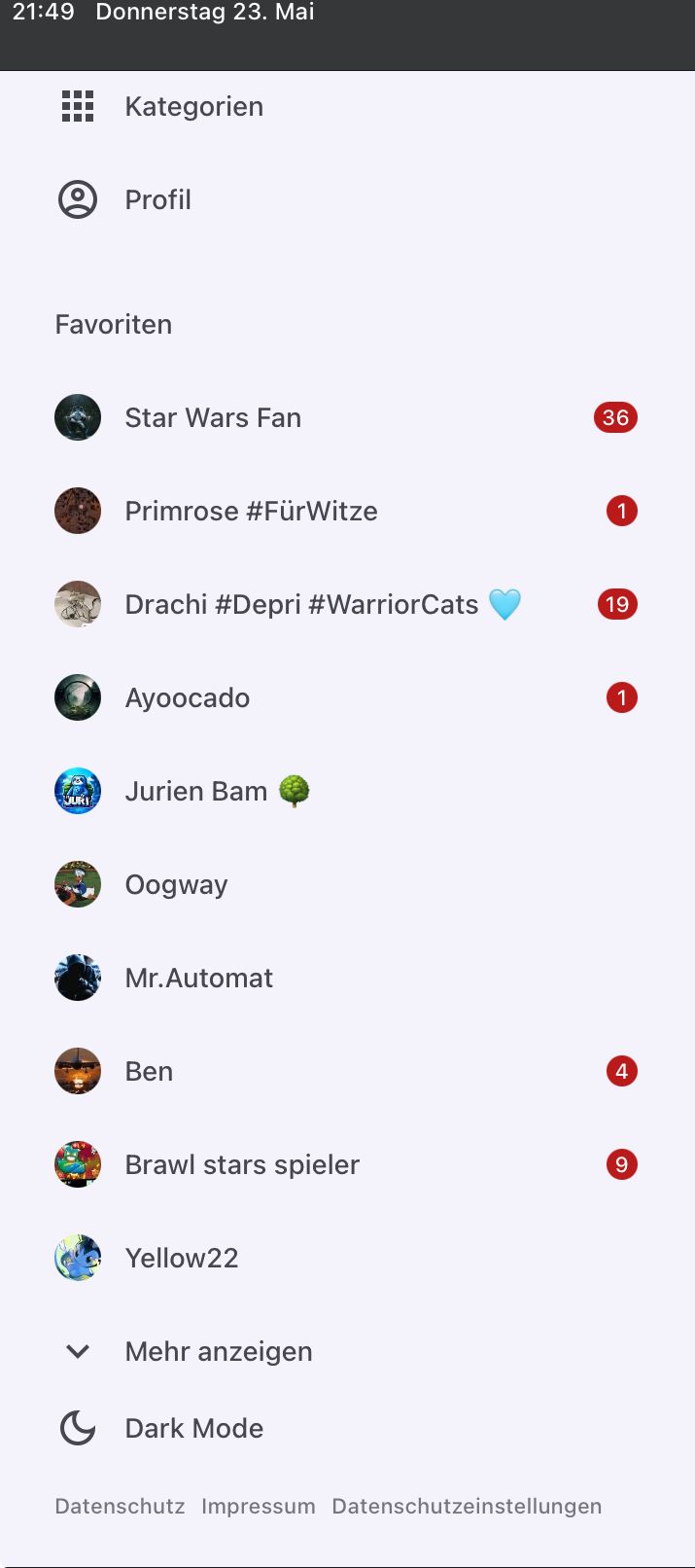Open the Star Wars Fan favorite
The image size is (695, 1568).
[x=213, y=418]
